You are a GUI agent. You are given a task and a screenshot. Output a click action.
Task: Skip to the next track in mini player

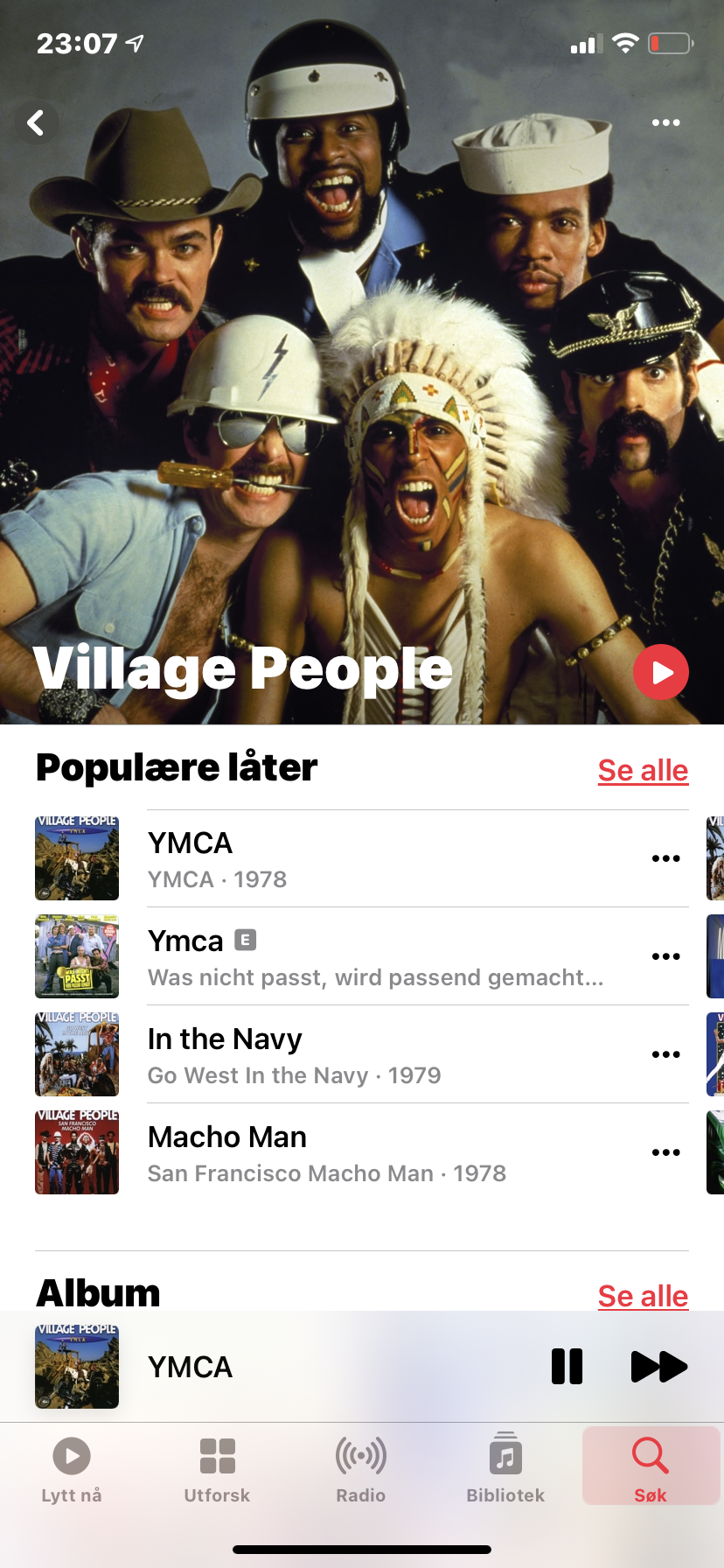coord(658,1367)
